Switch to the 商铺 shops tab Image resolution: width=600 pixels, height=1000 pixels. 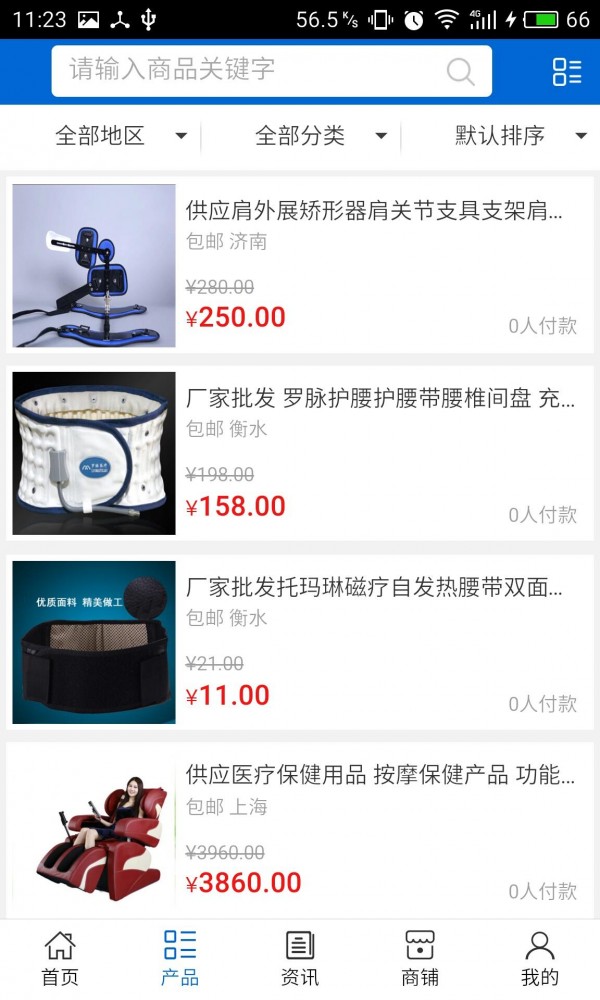[x=420, y=958]
